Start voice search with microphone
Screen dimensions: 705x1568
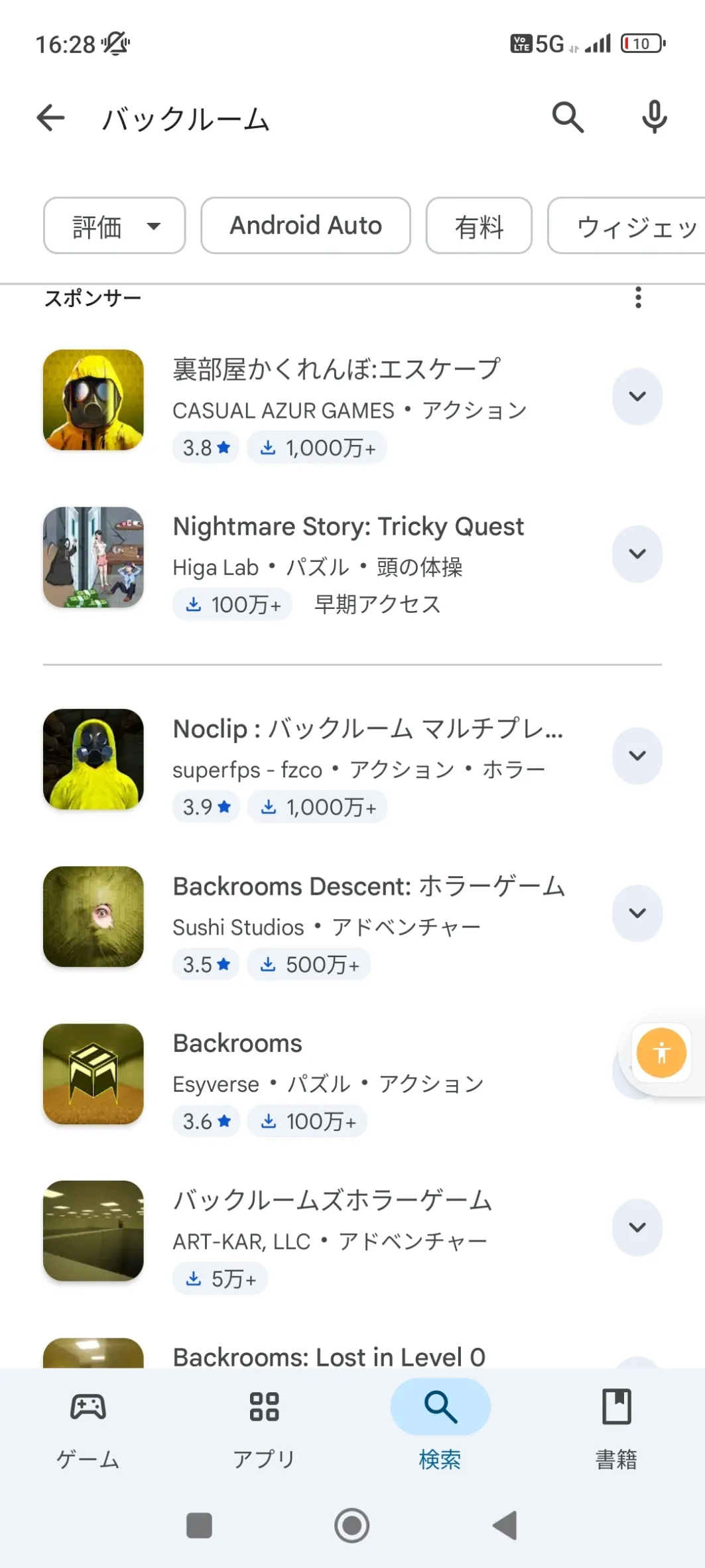click(x=654, y=118)
